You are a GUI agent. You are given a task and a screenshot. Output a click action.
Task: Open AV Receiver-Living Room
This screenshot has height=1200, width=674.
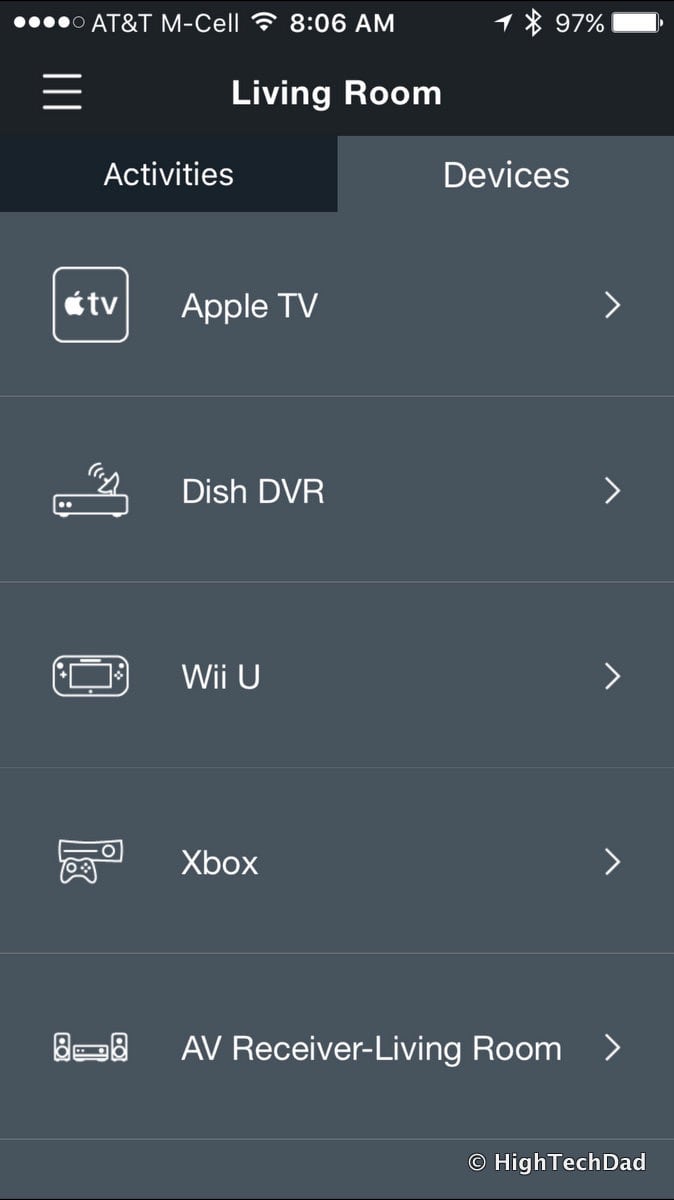pyautogui.click(x=337, y=1048)
